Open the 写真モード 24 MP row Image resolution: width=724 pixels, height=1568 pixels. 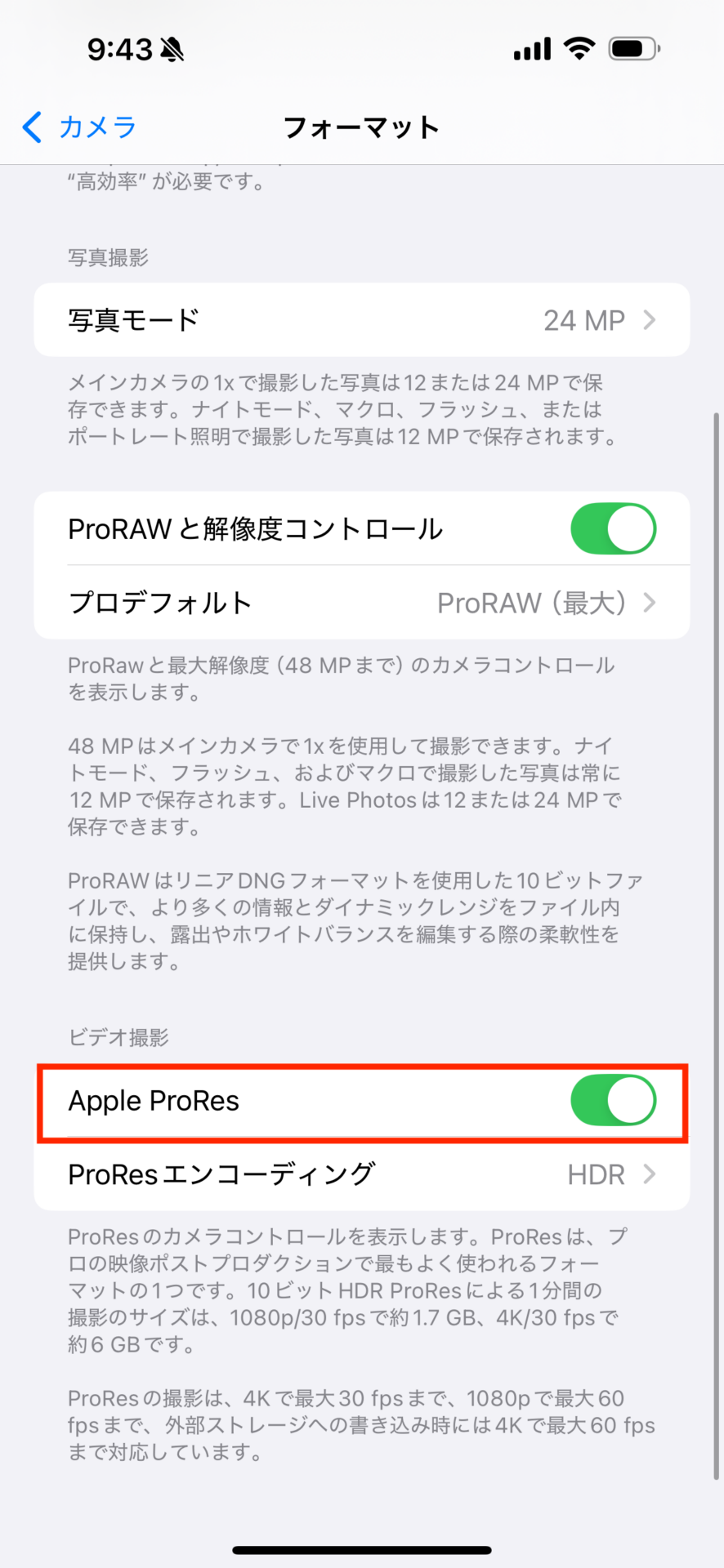tap(362, 320)
